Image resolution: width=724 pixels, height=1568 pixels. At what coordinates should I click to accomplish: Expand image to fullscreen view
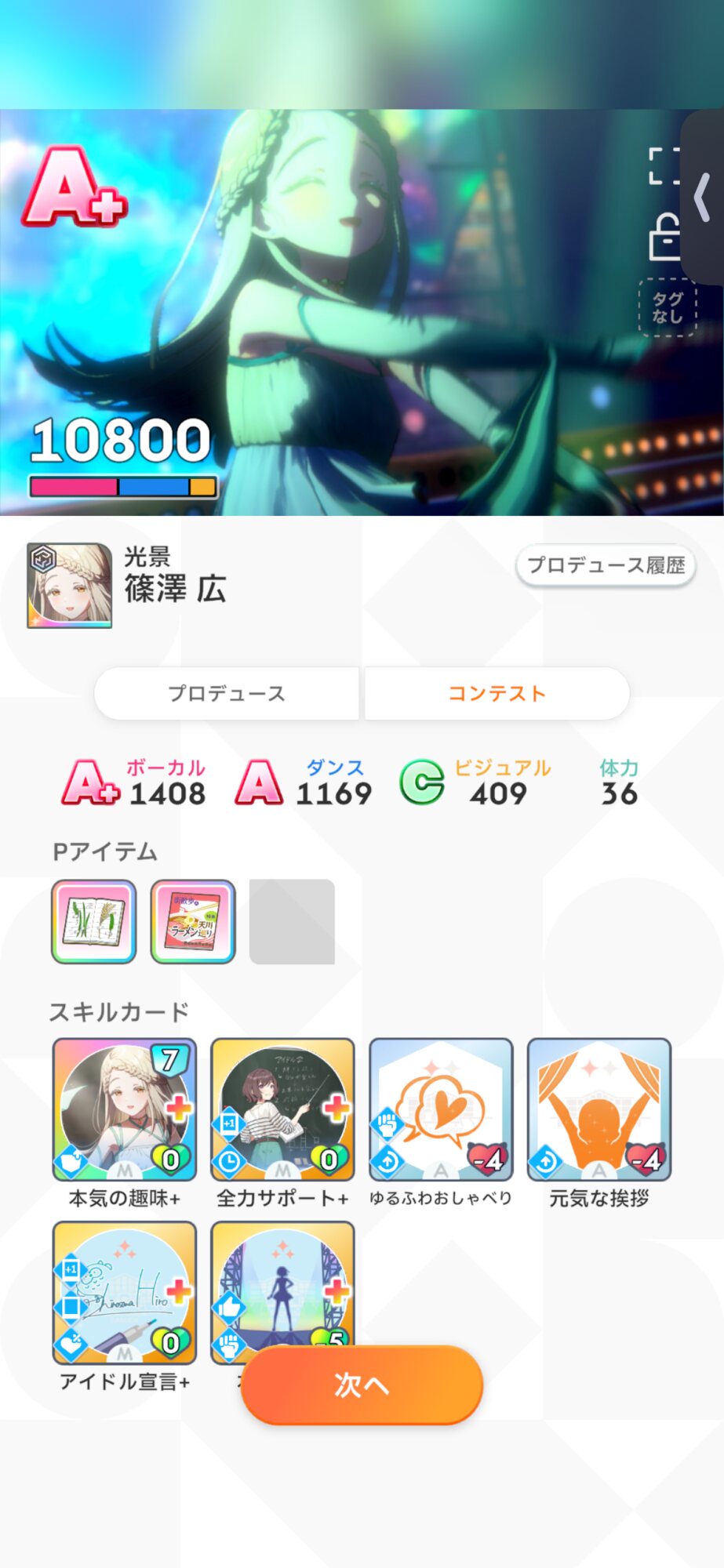(x=664, y=166)
